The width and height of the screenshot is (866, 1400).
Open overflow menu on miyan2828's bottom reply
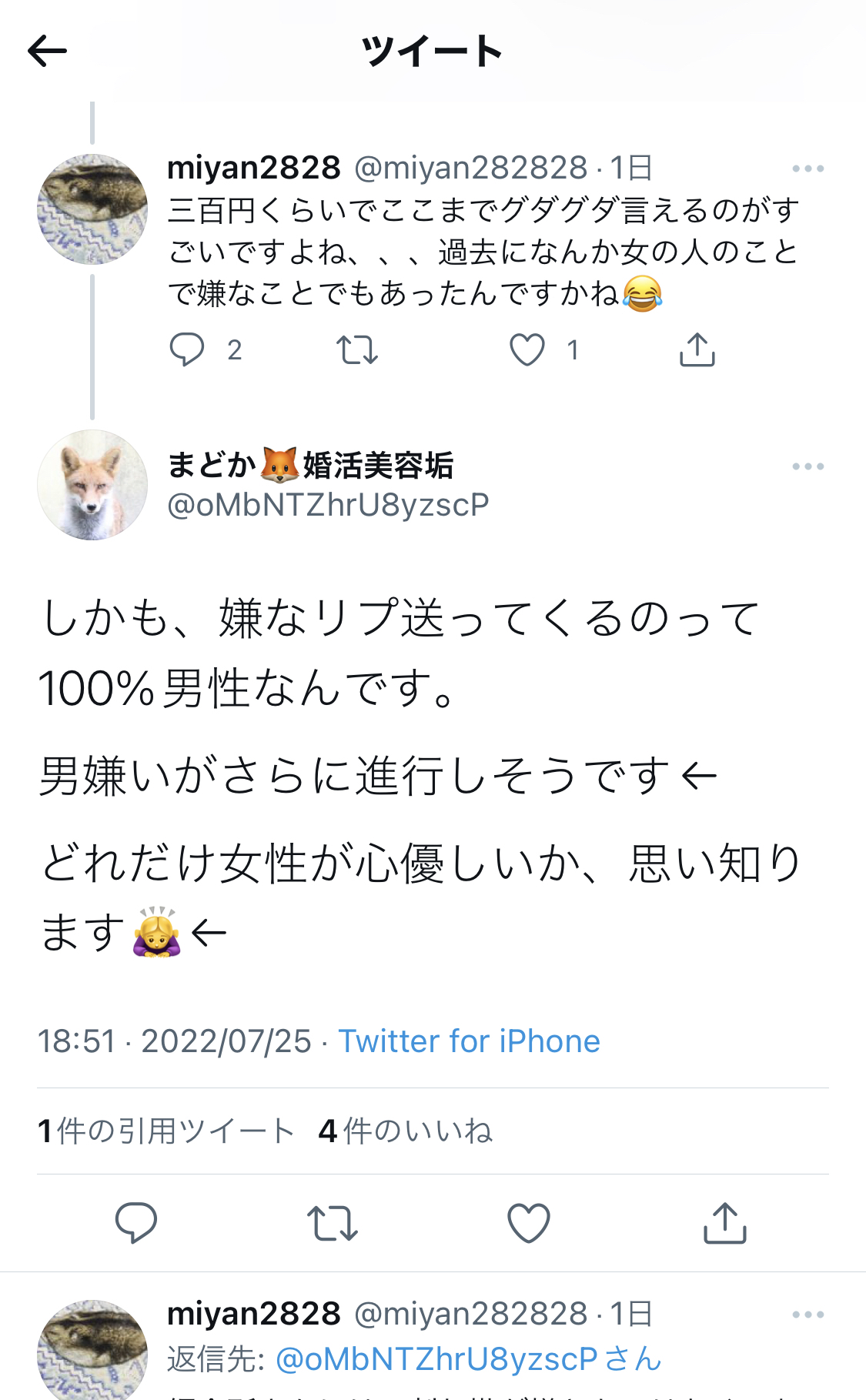click(807, 1315)
